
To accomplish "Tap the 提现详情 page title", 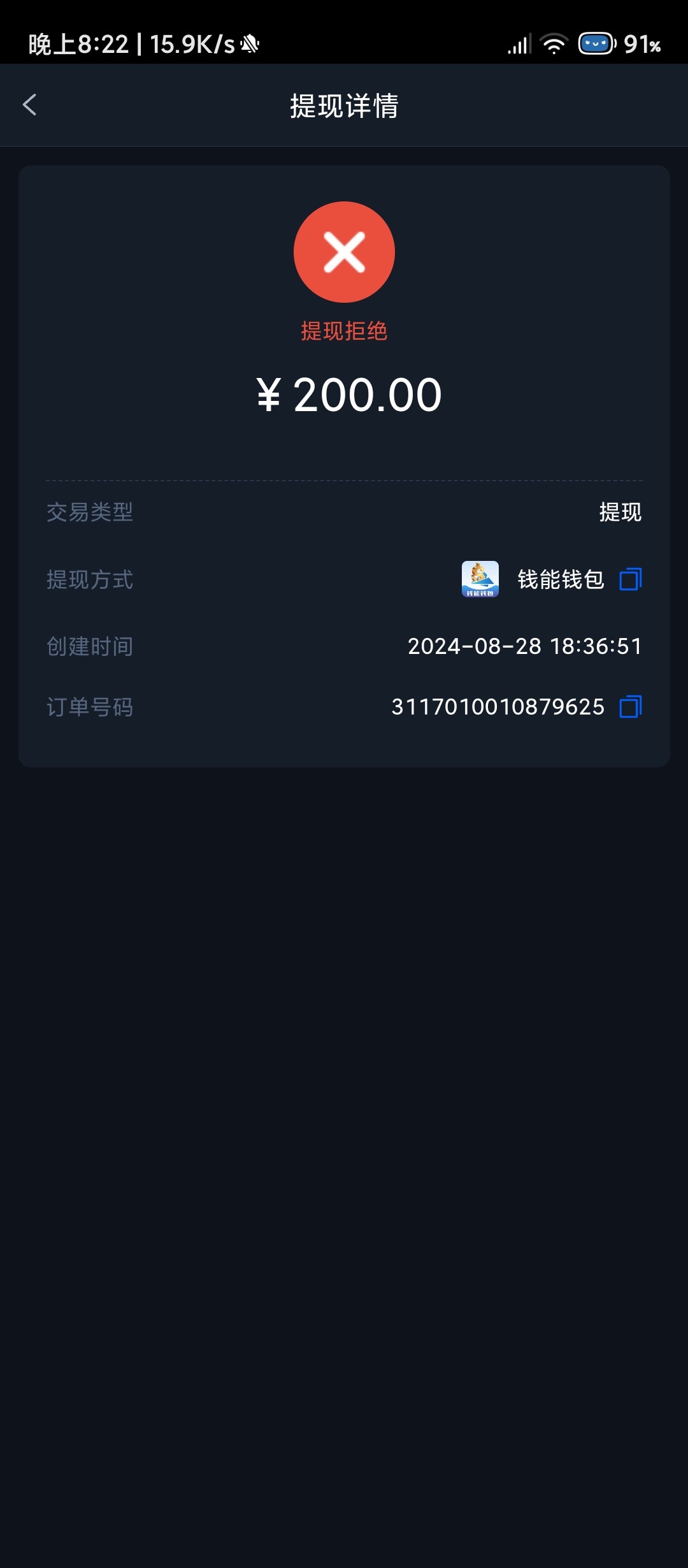I will (344, 107).
